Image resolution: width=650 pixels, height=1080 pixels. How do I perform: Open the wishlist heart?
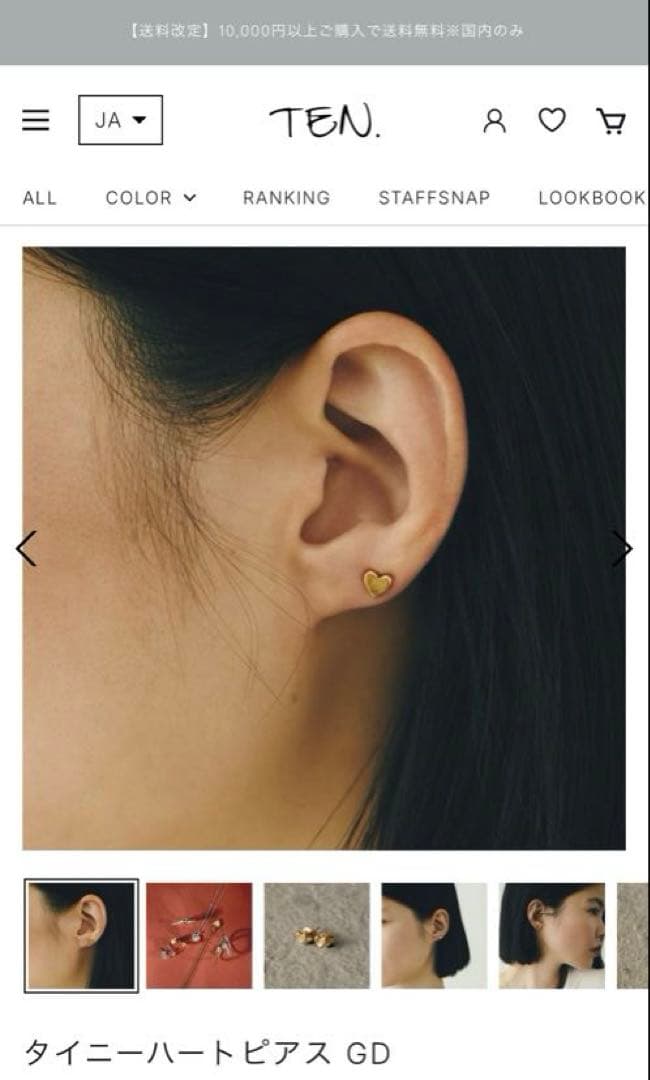click(x=552, y=121)
